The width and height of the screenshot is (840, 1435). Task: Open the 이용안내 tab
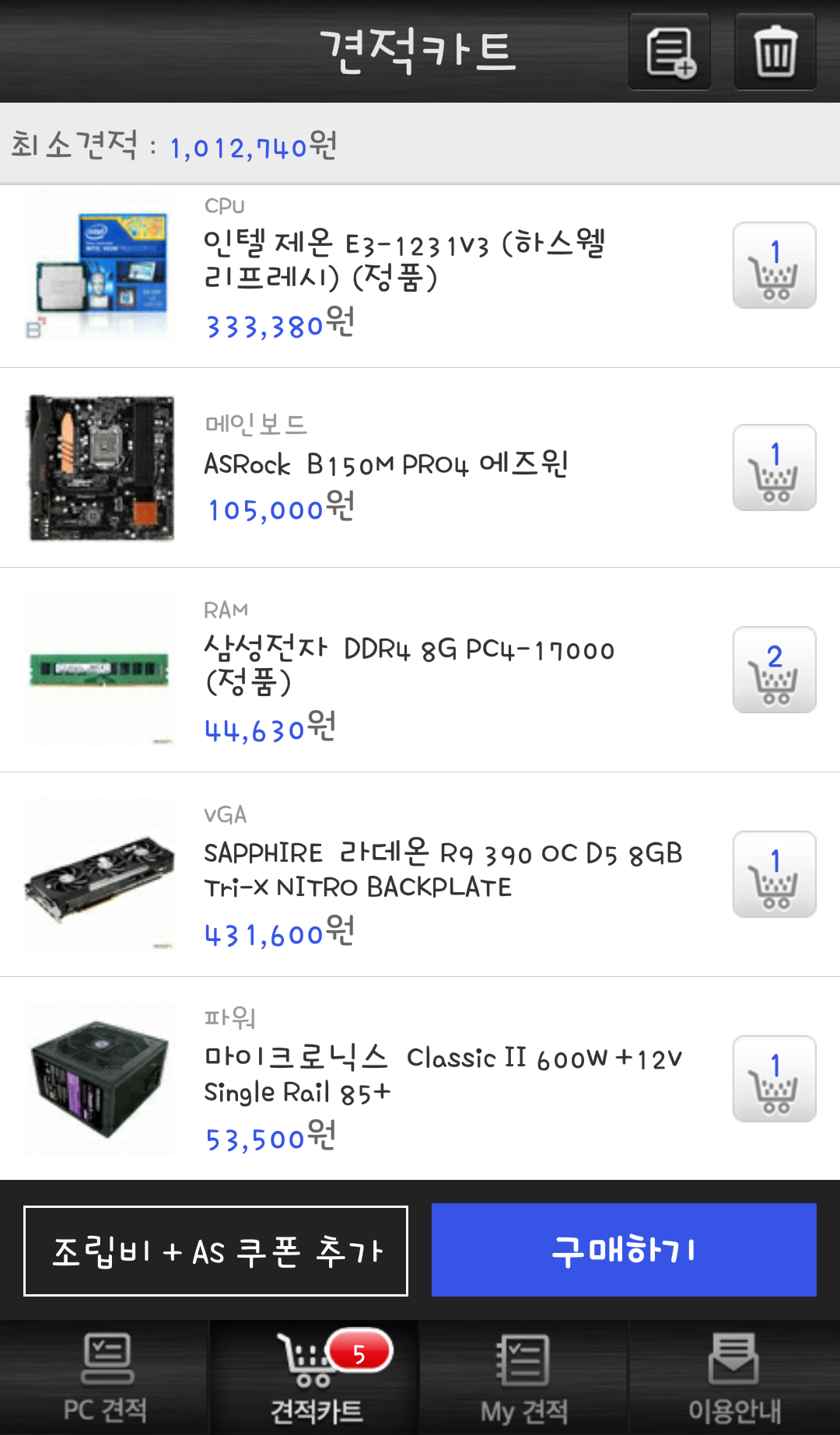coord(734,1377)
